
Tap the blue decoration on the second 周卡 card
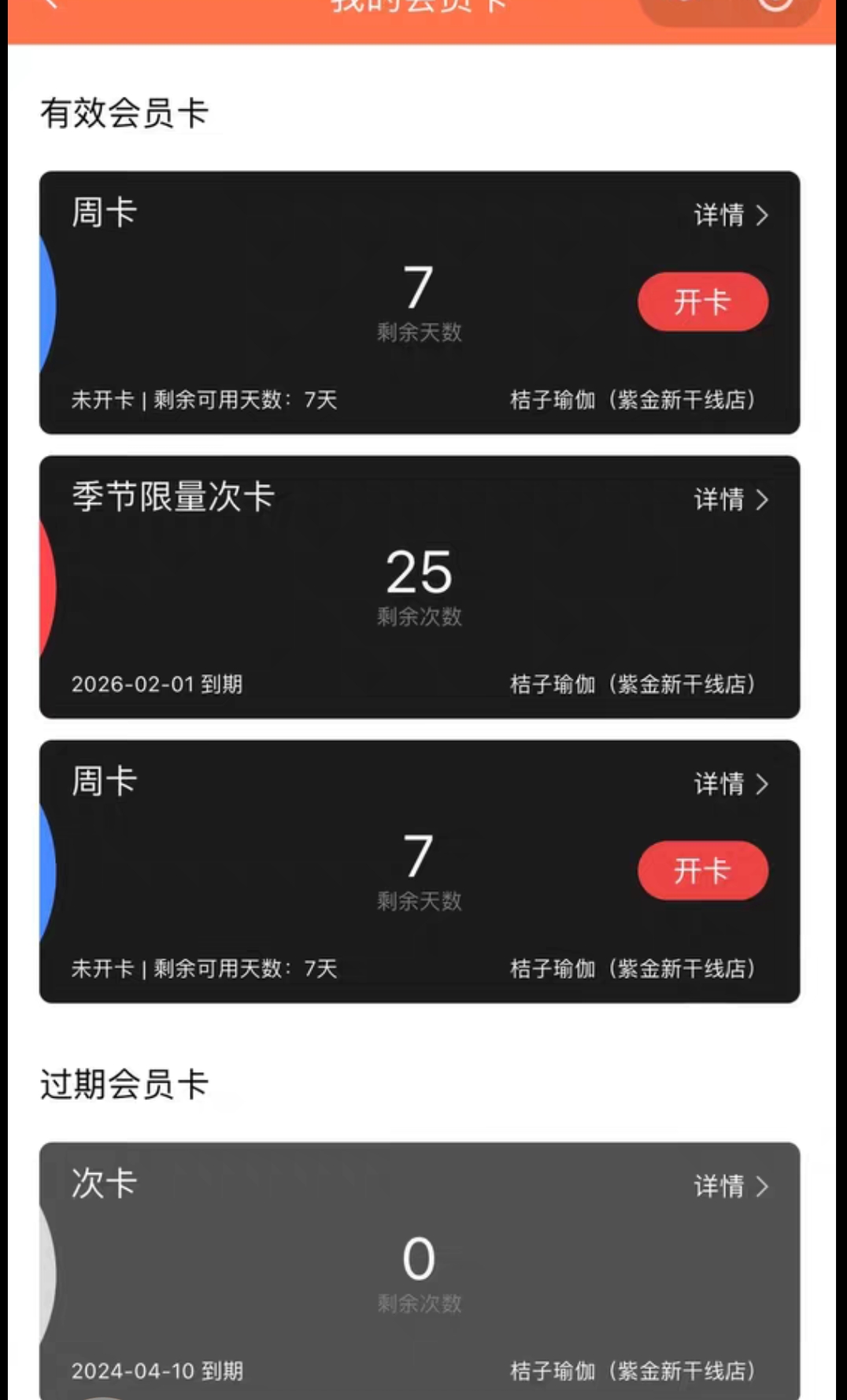46,870
